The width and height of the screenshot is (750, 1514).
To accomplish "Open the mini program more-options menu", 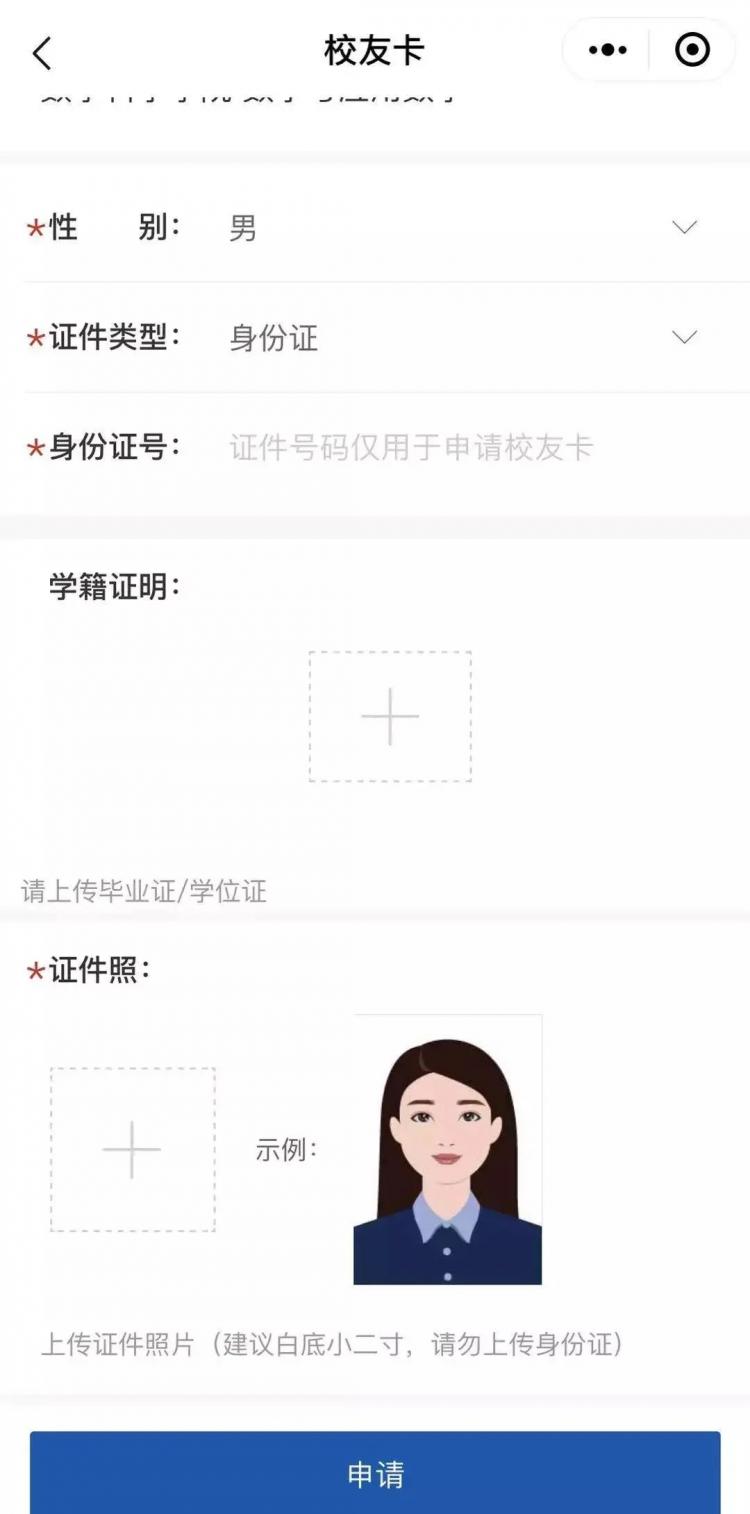I will click(607, 49).
